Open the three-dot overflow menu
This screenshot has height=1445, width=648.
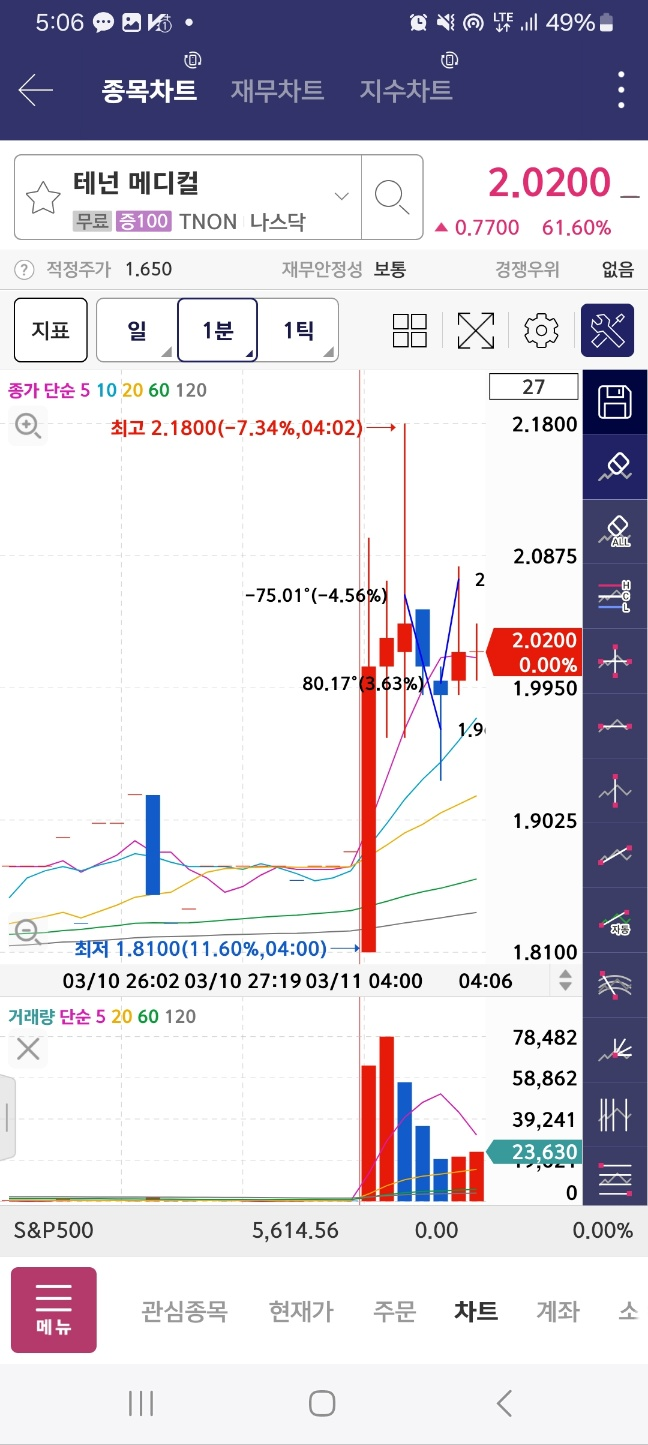[621, 91]
